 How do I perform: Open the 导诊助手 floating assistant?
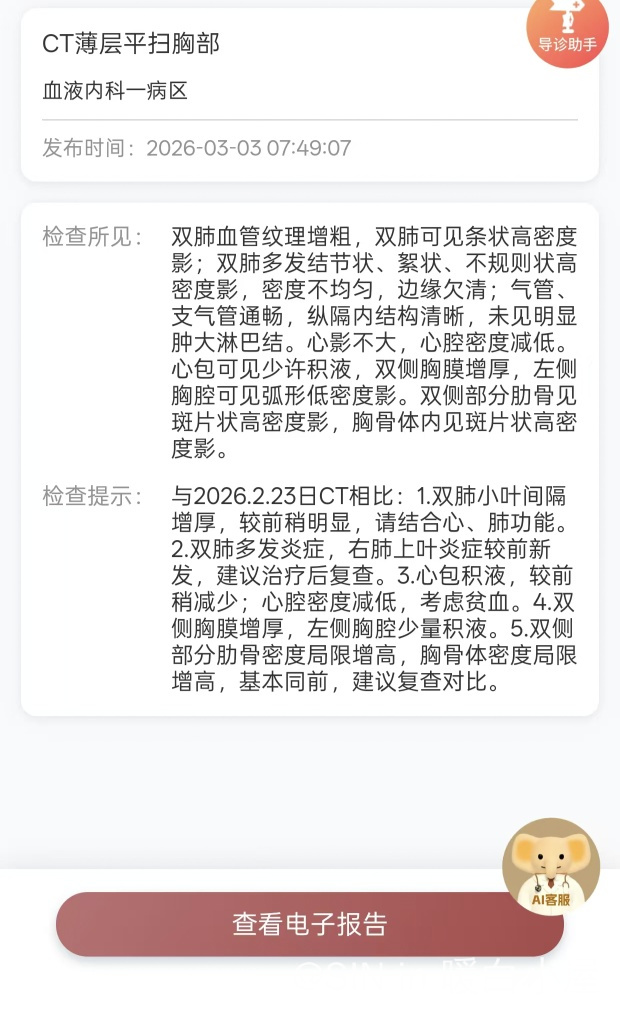[567, 29]
